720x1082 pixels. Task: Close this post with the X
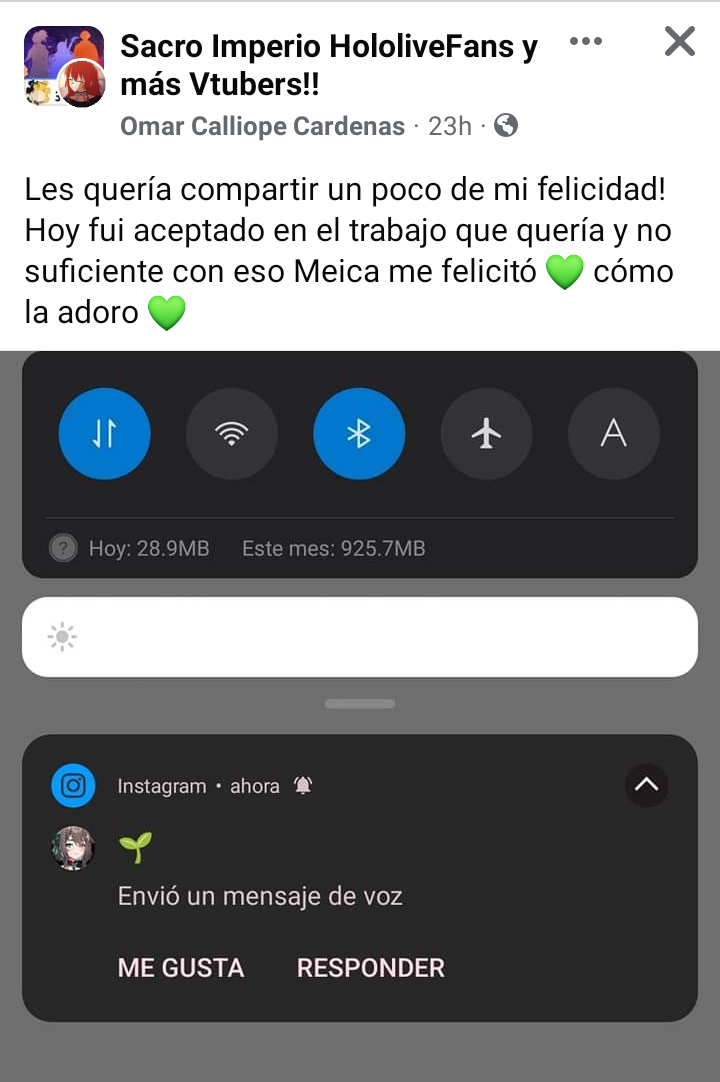coord(679,42)
